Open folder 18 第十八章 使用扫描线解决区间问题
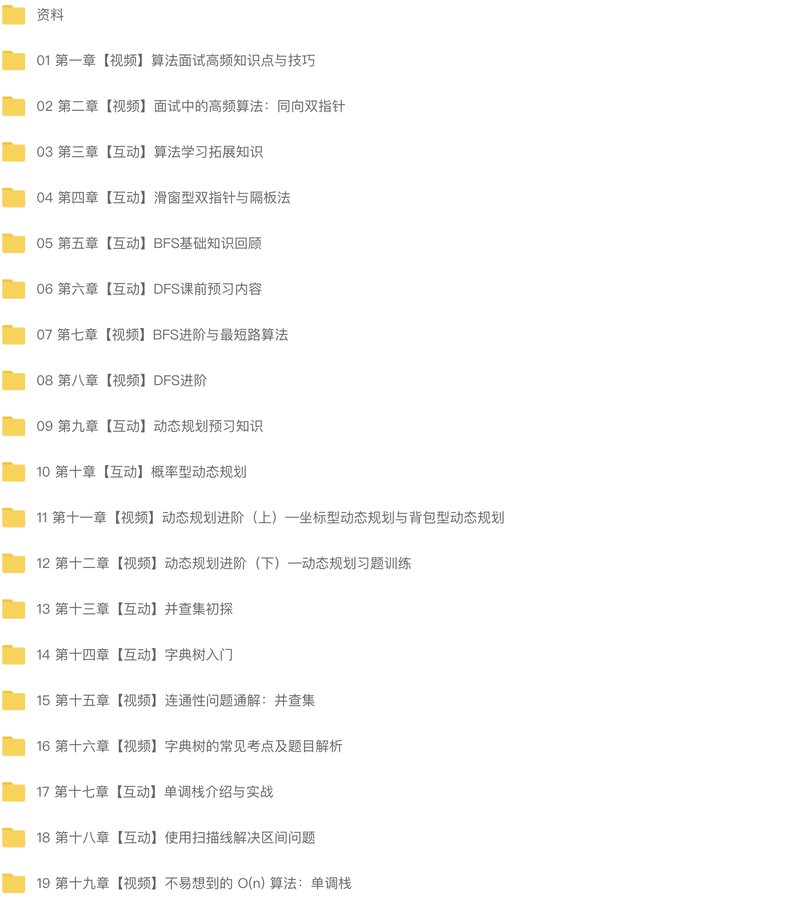This screenshot has width=800, height=912. (175, 838)
